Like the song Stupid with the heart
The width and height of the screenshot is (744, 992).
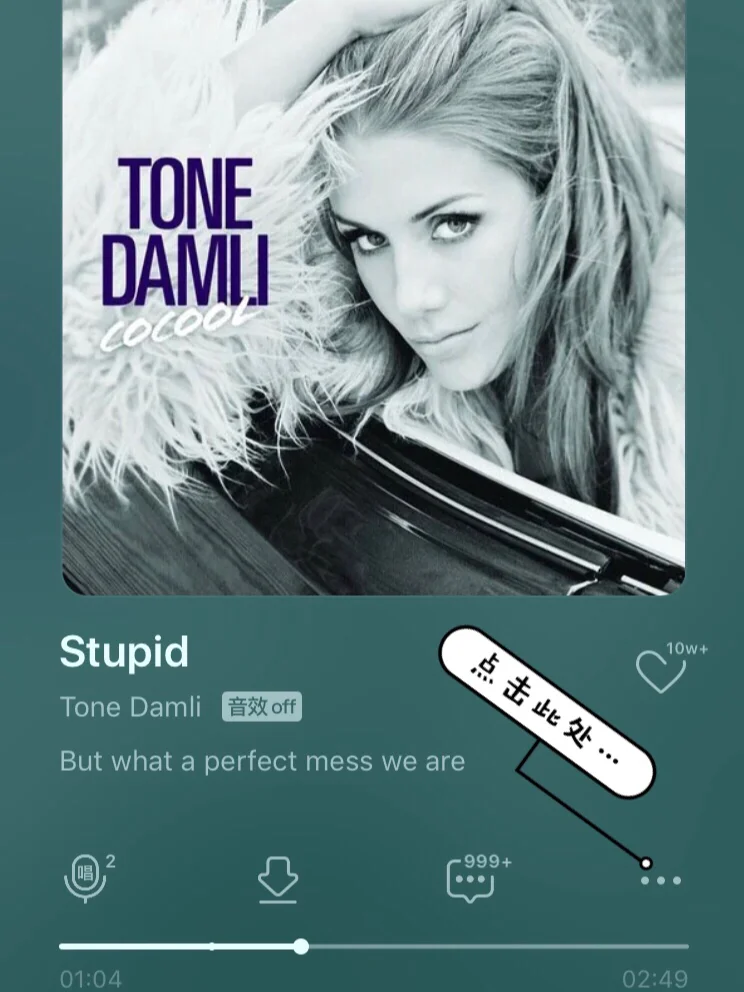coord(660,673)
